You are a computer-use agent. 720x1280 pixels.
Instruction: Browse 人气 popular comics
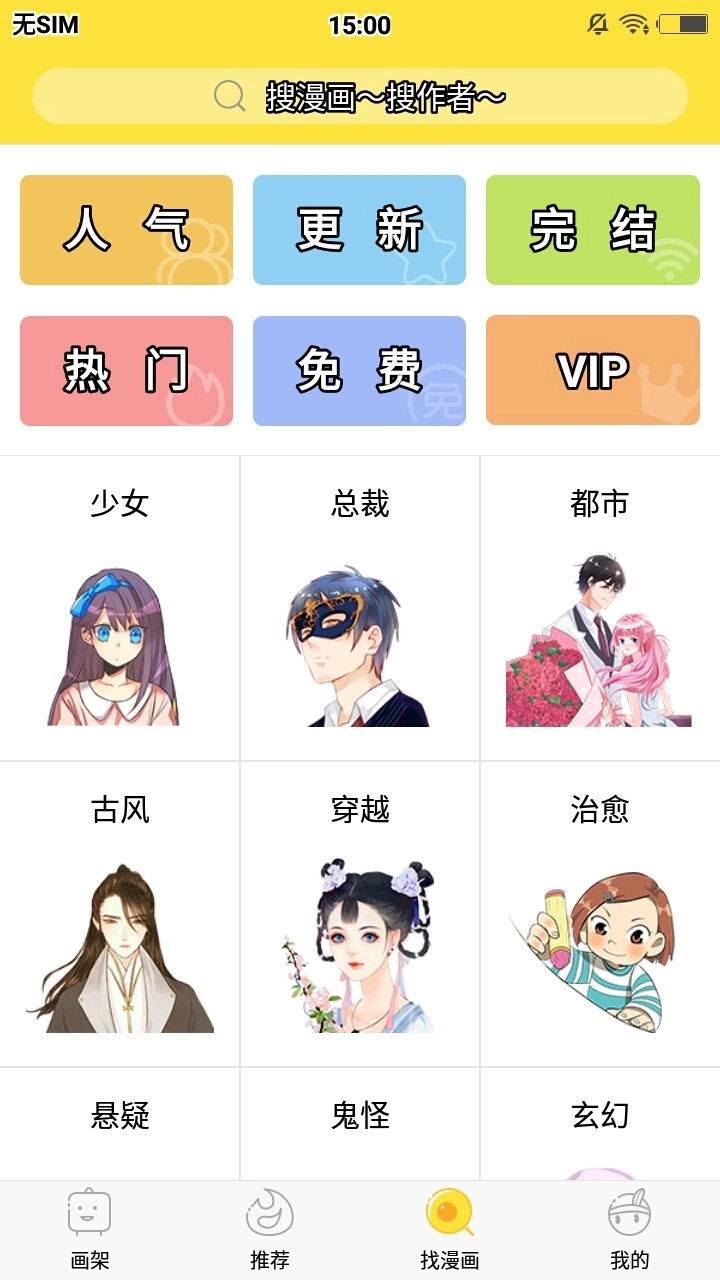coord(125,229)
